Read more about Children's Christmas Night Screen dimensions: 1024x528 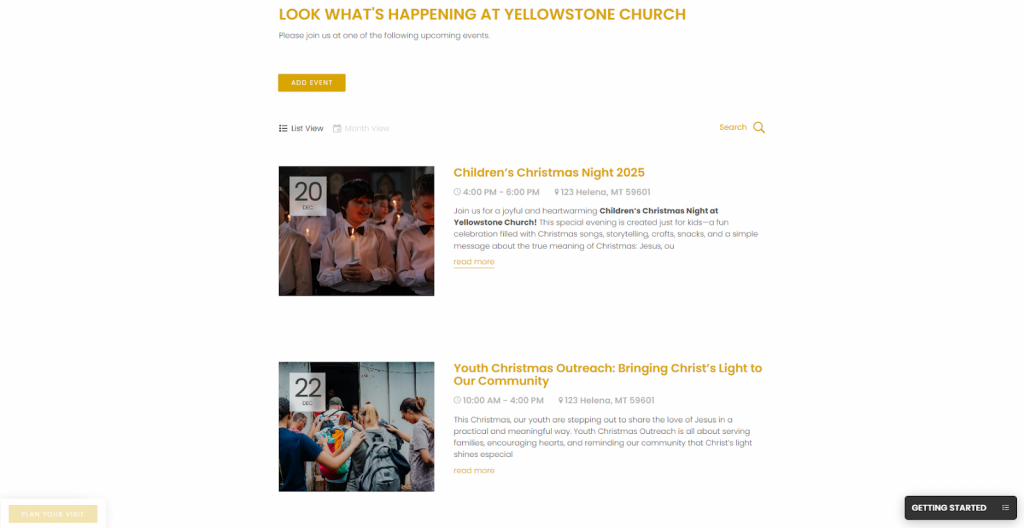473,262
